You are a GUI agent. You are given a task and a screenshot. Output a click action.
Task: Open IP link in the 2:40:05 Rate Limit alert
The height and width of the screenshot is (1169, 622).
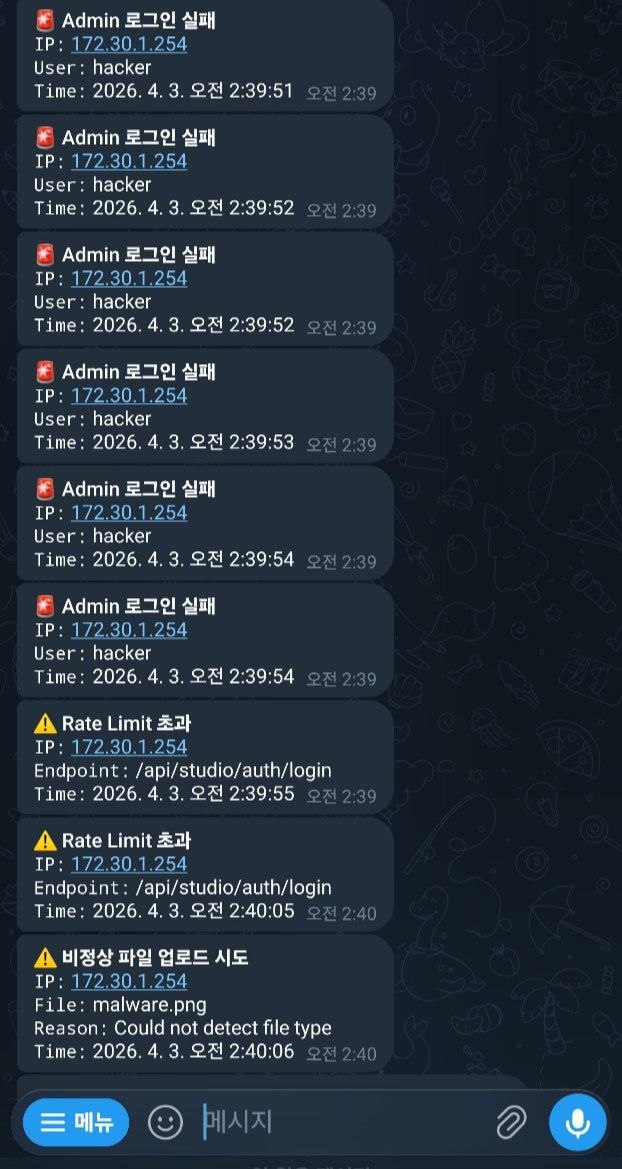tap(128, 864)
